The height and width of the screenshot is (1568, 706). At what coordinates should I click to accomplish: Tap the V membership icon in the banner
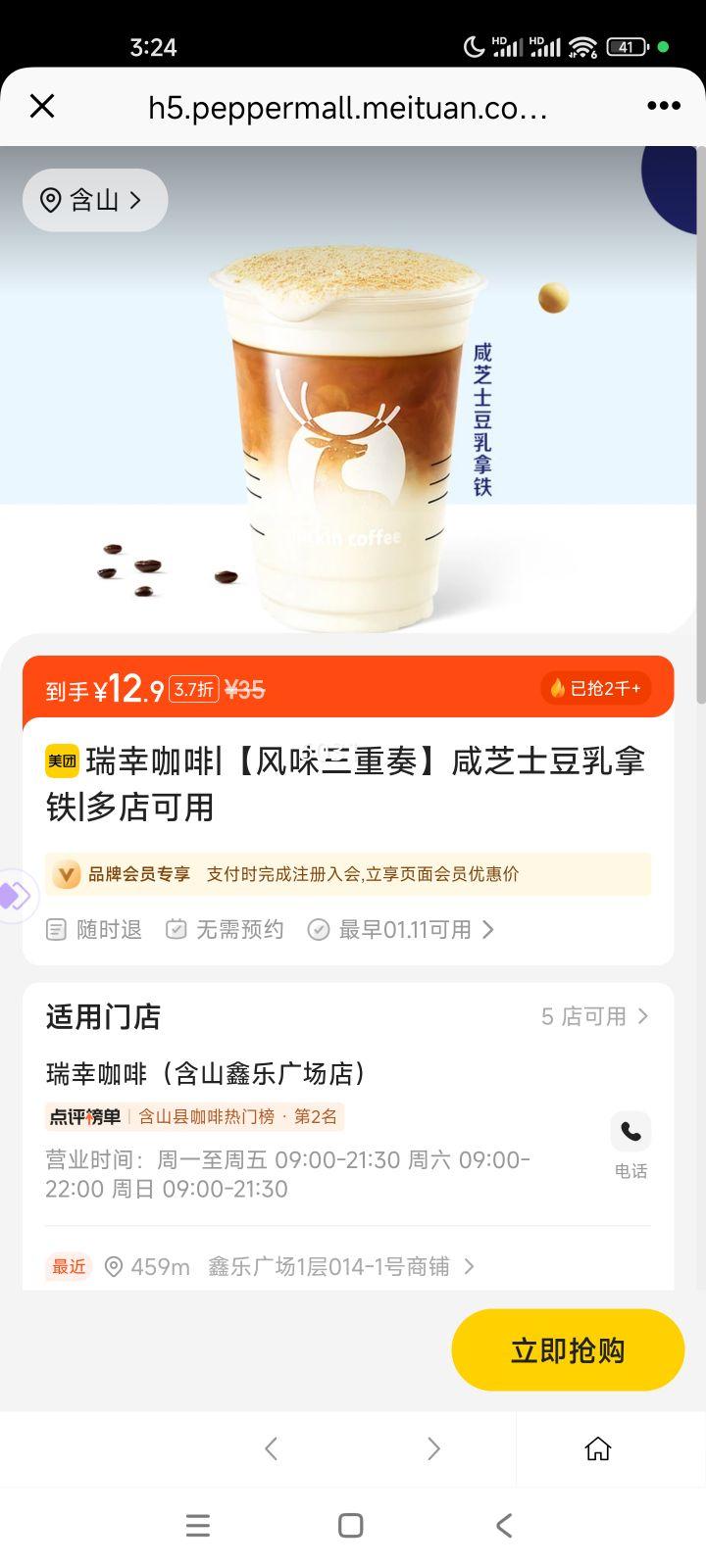click(66, 874)
